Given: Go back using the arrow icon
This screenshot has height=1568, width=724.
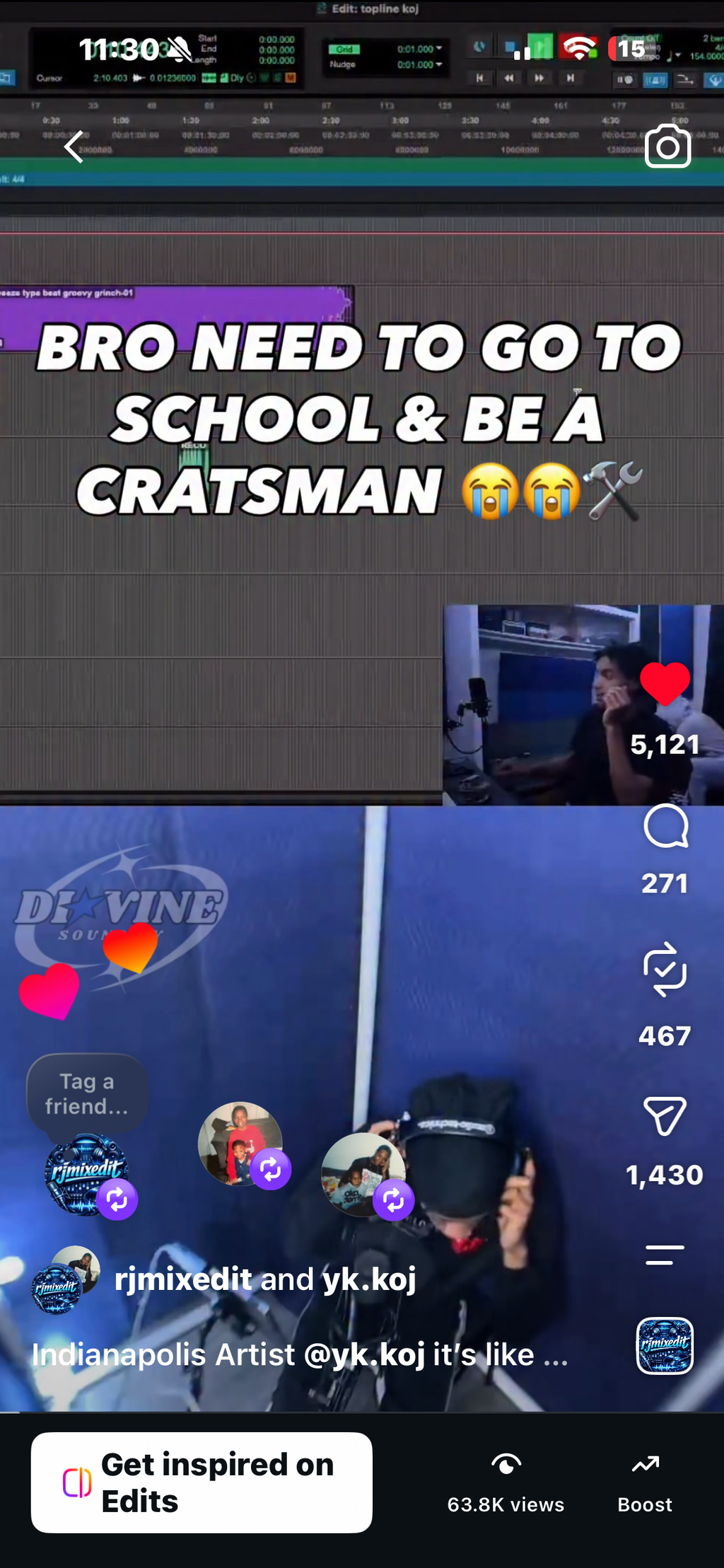Looking at the screenshot, I should (74, 146).
